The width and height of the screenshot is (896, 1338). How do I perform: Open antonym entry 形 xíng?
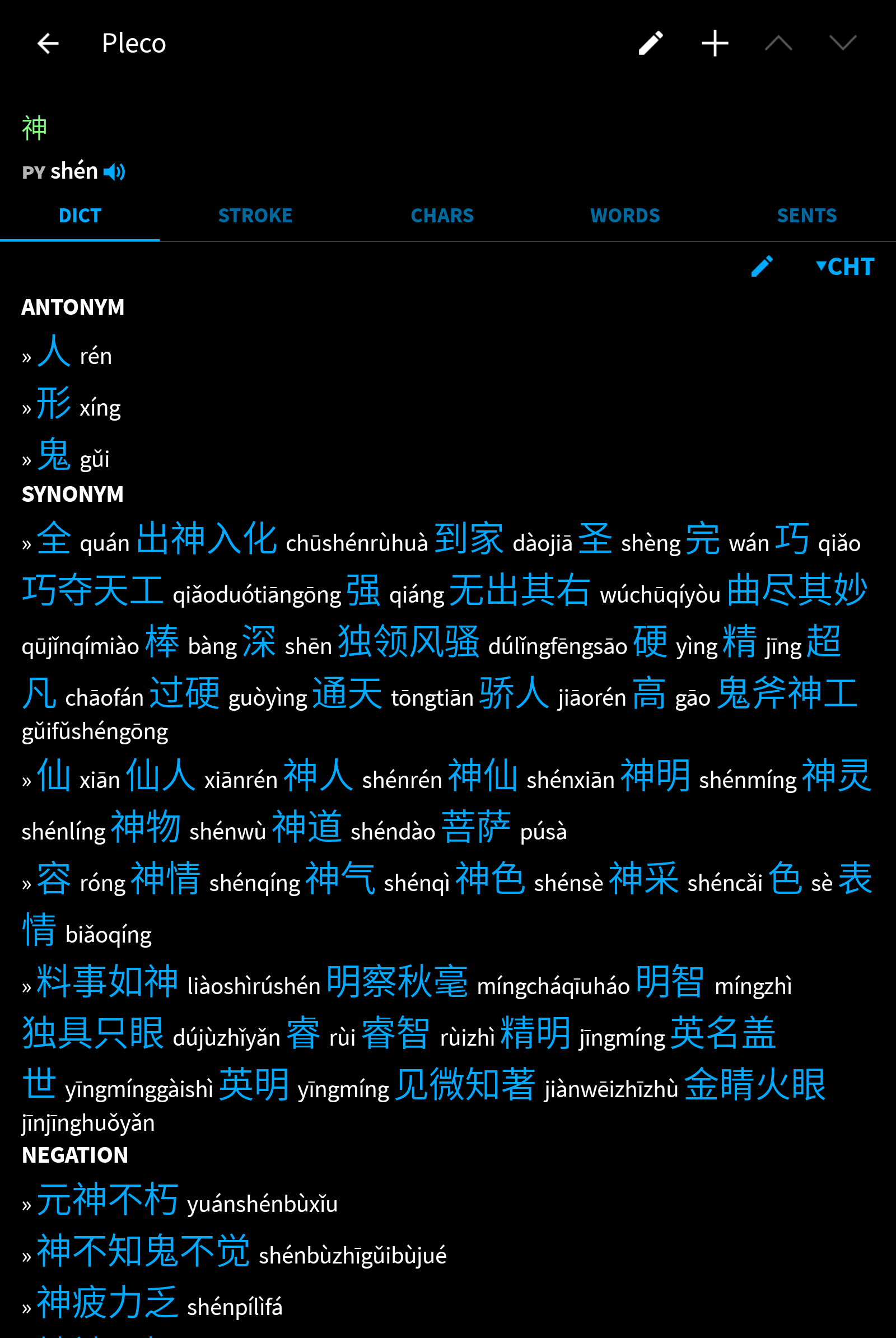pos(54,403)
